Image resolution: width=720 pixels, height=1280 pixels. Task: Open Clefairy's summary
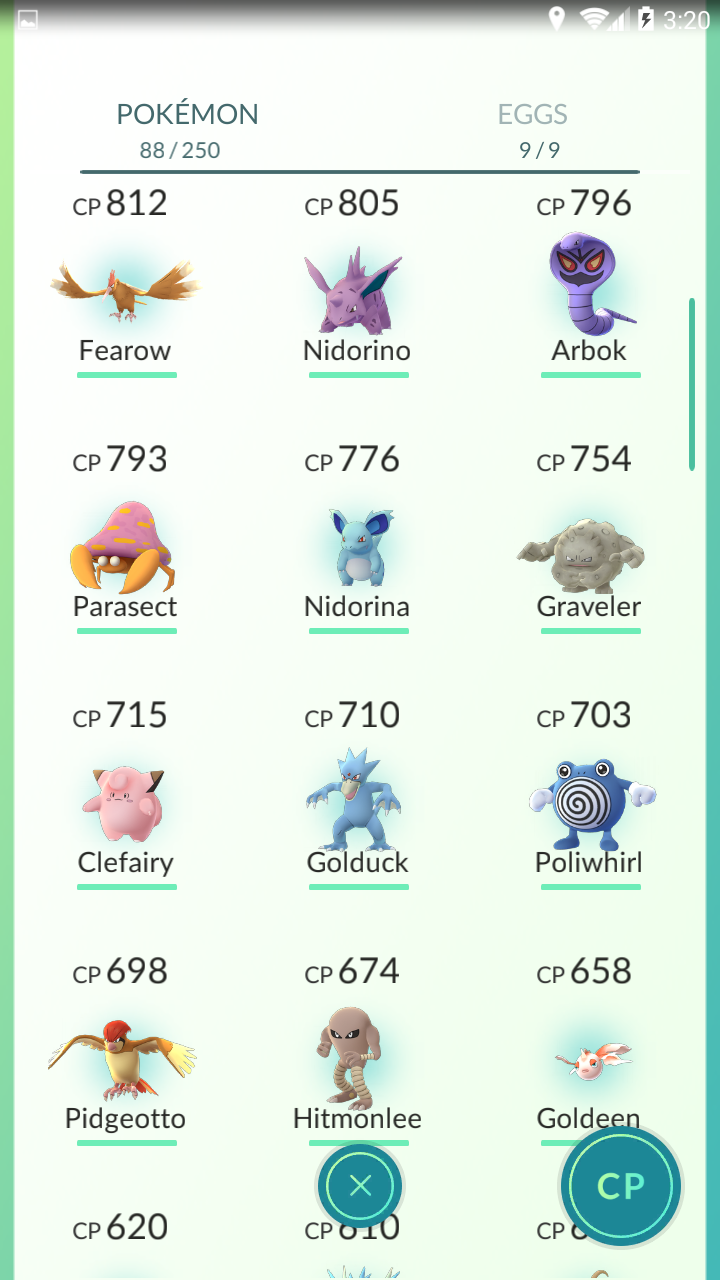[x=126, y=795]
